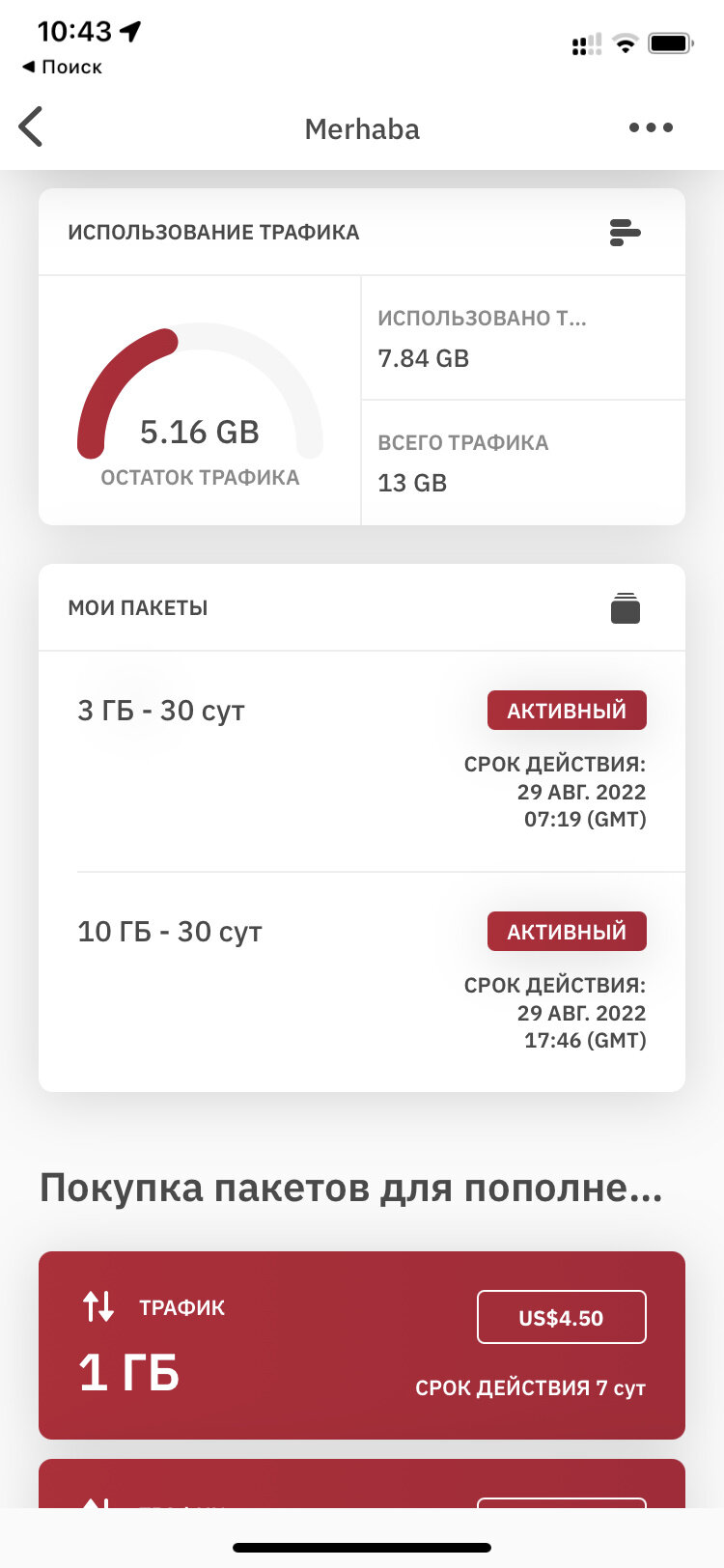Open traffic usage details icon

pos(626,233)
